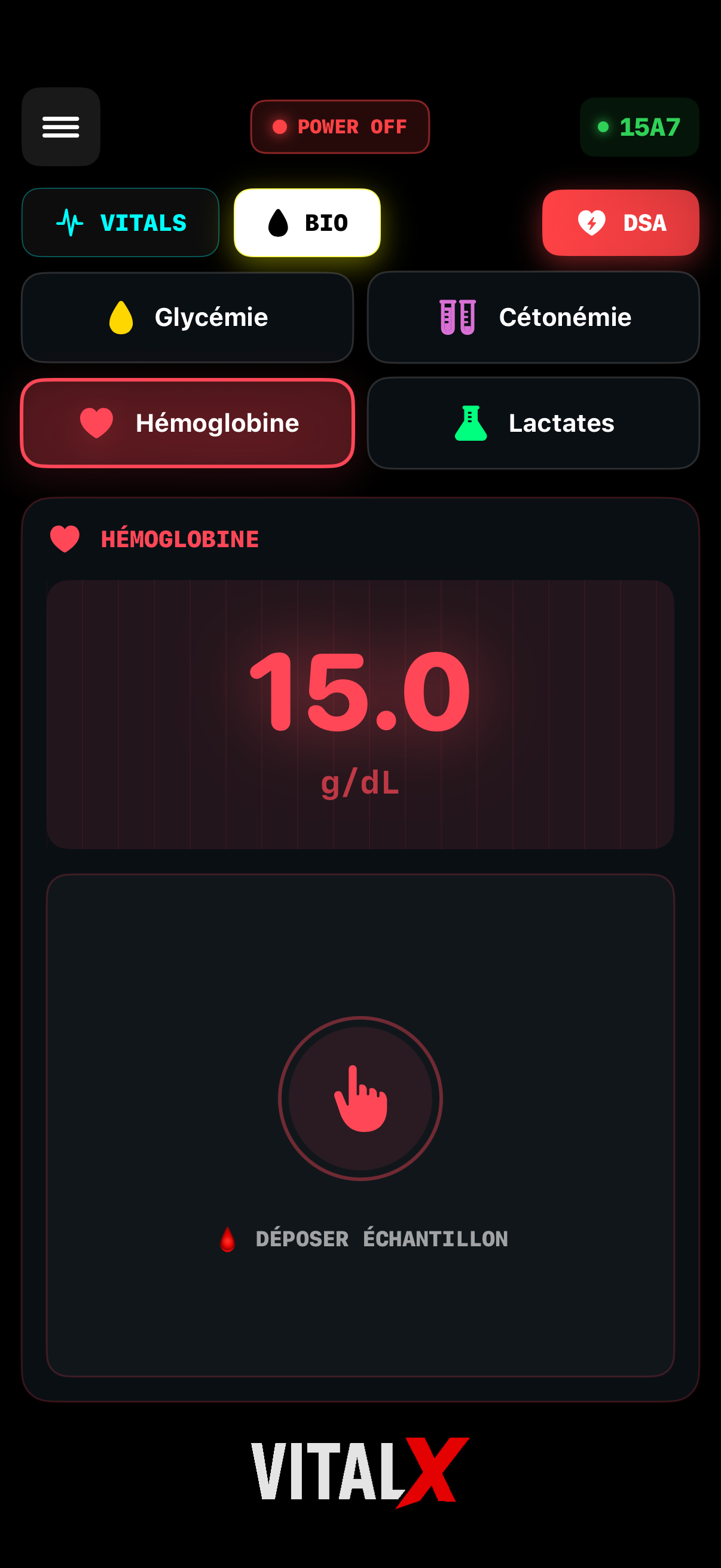Pick the Hémoglobine option
This screenshot has height=1568, width=721.
coord(187,423)
